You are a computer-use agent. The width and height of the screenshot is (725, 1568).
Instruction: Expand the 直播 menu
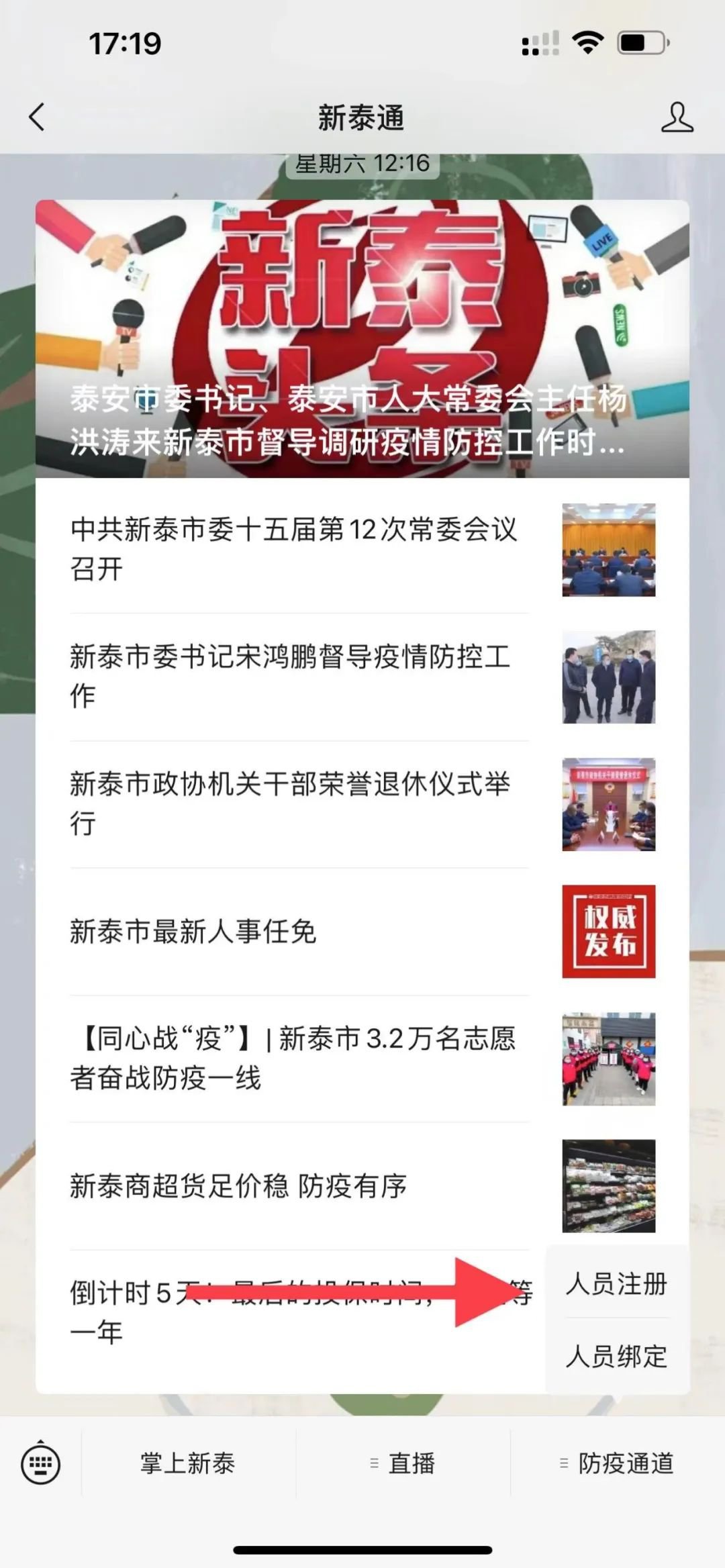coord(403,1463)
